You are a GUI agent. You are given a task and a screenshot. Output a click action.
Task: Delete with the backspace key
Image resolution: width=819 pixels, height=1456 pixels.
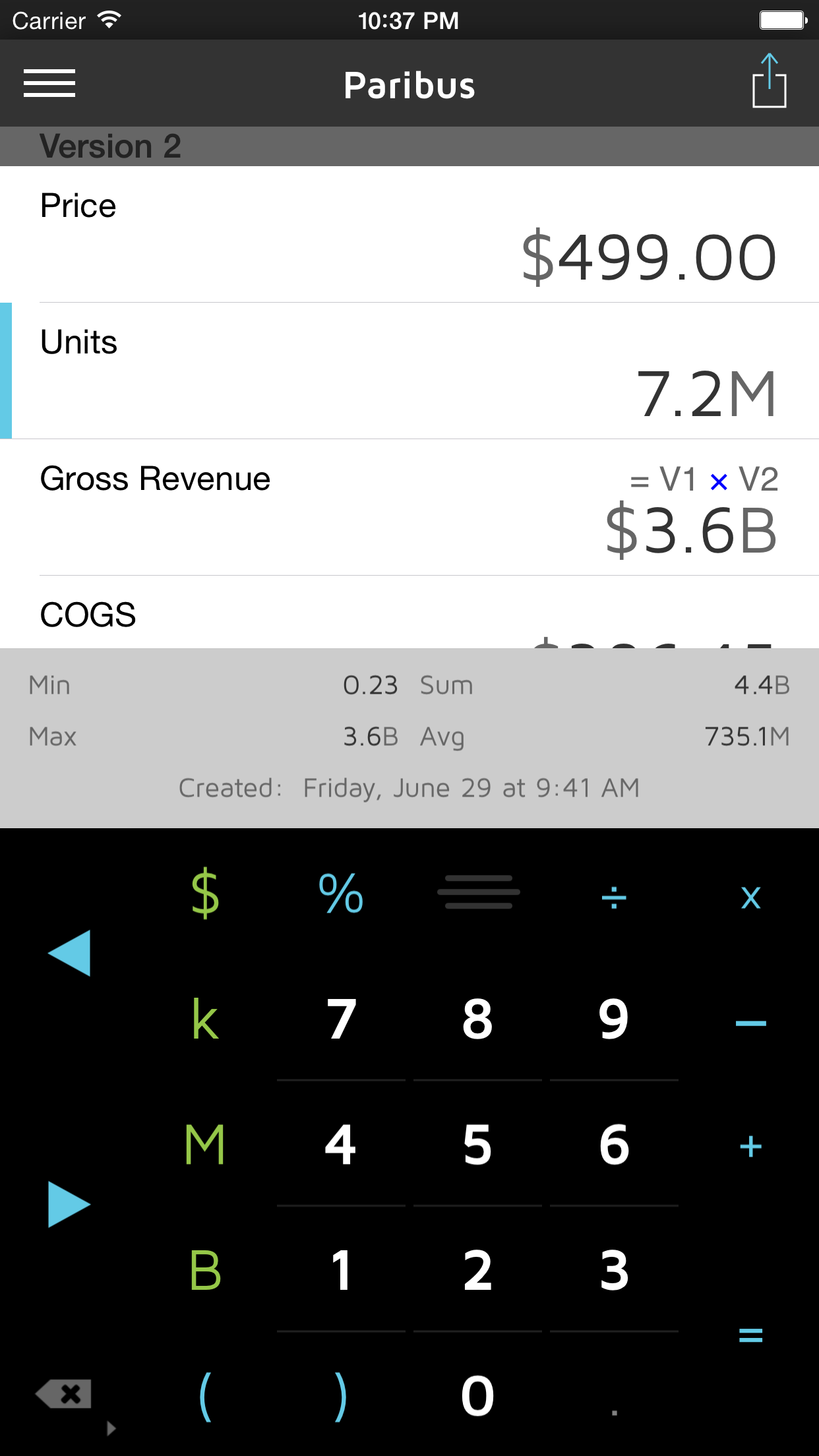tap(65, 1394)
